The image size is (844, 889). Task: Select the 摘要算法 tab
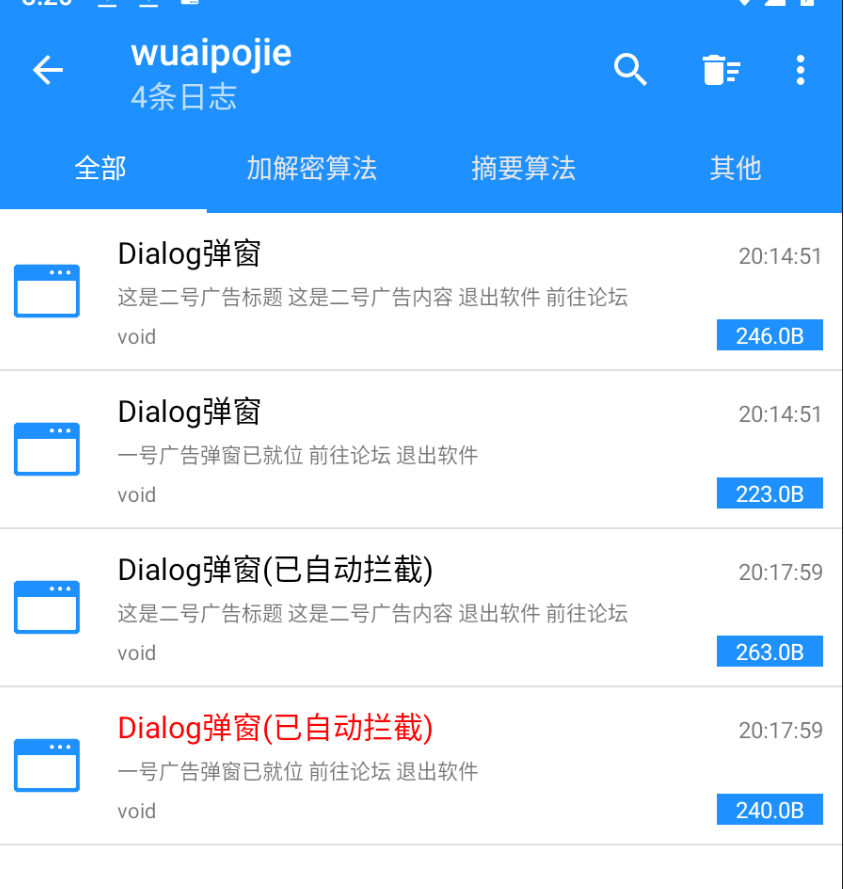523,169
